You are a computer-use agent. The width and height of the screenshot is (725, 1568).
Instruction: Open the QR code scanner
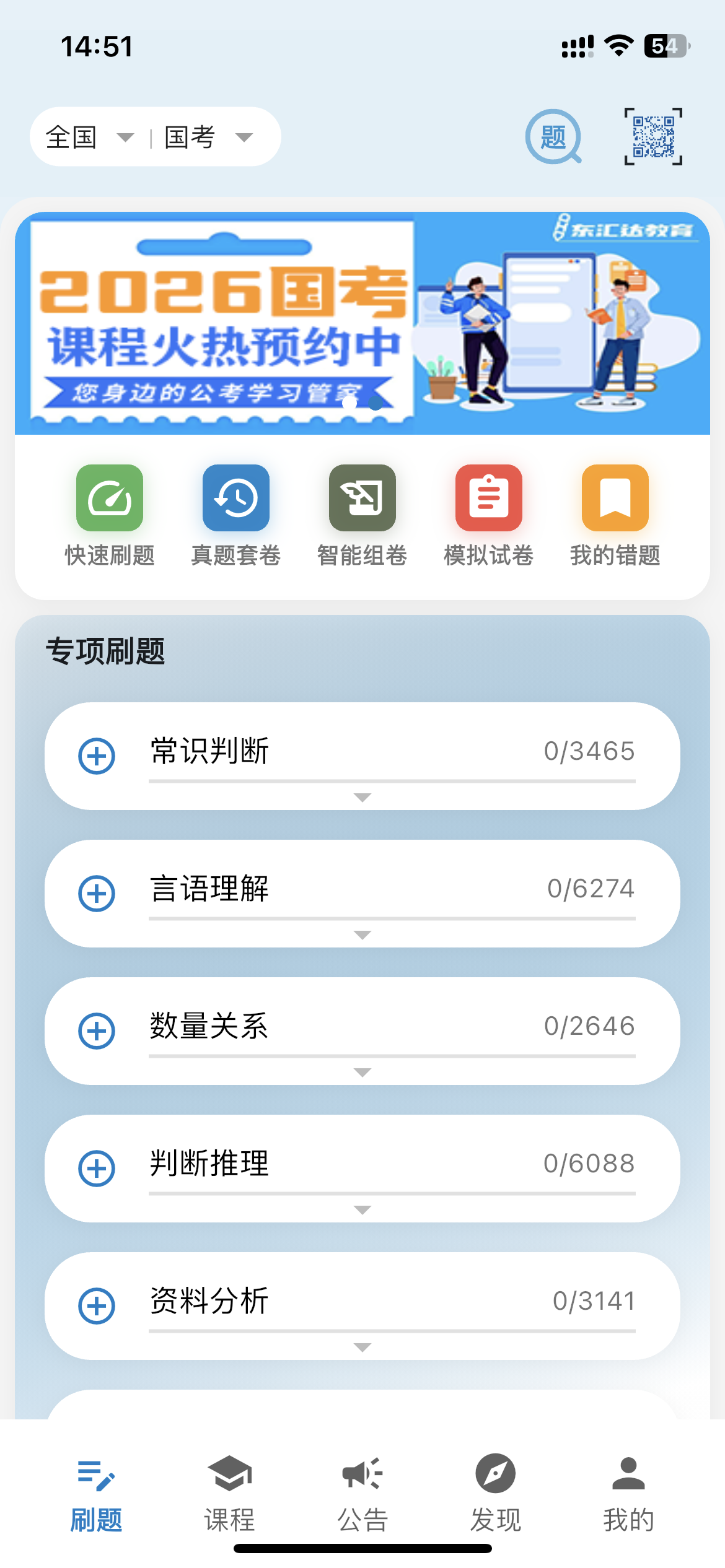click(x=653, y=137)
